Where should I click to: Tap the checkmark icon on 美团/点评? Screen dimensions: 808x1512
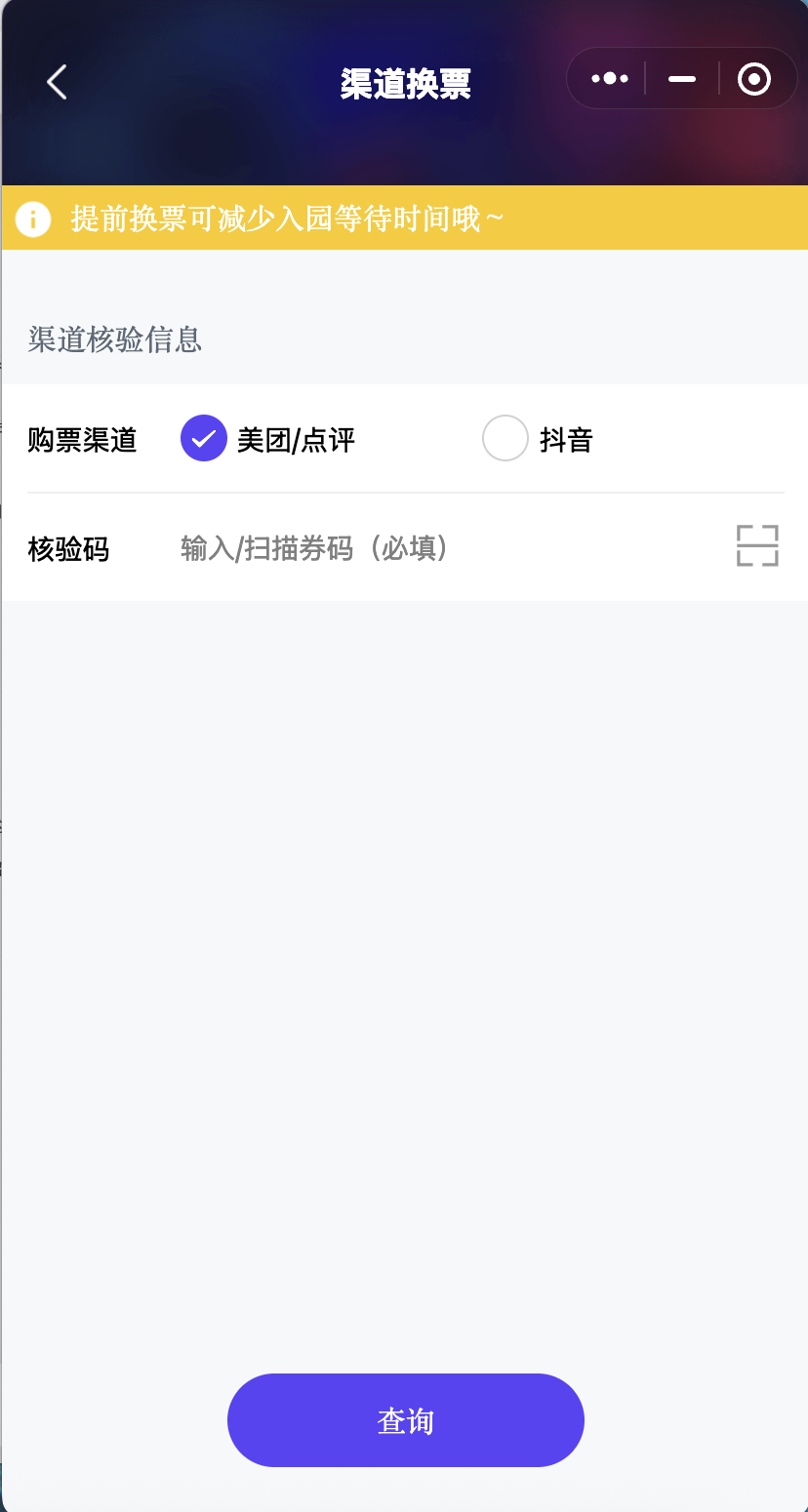tap(203, 438)
